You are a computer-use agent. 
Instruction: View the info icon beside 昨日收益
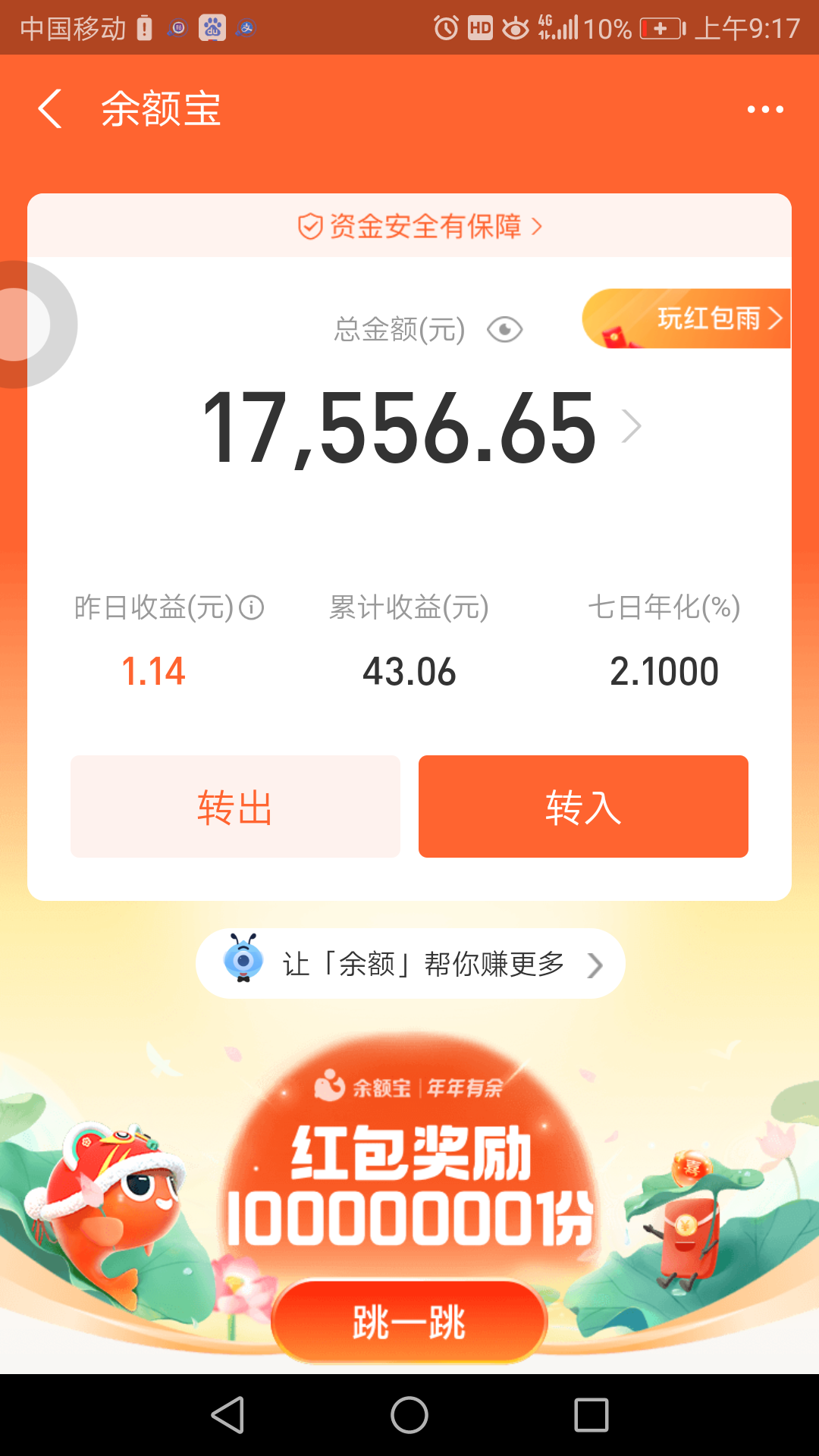(x=251, y=607)
